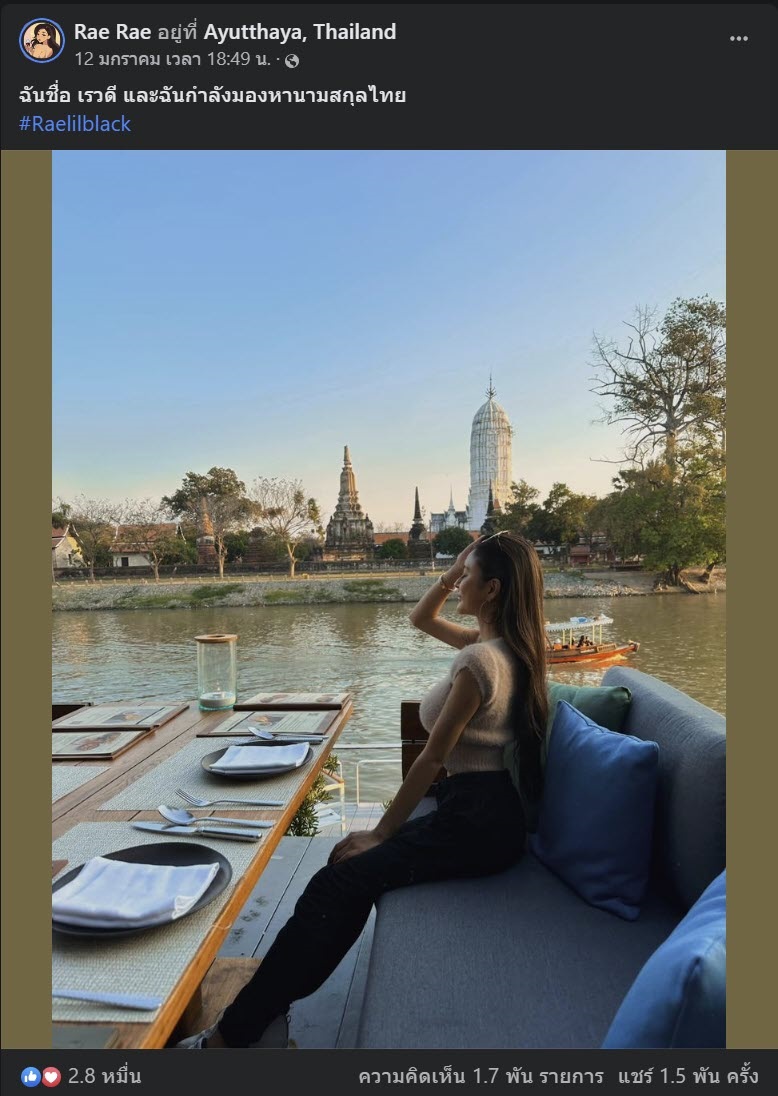View the post photo full size
The width and height of the screenshot is (778, 1096).
click(388, 598)
